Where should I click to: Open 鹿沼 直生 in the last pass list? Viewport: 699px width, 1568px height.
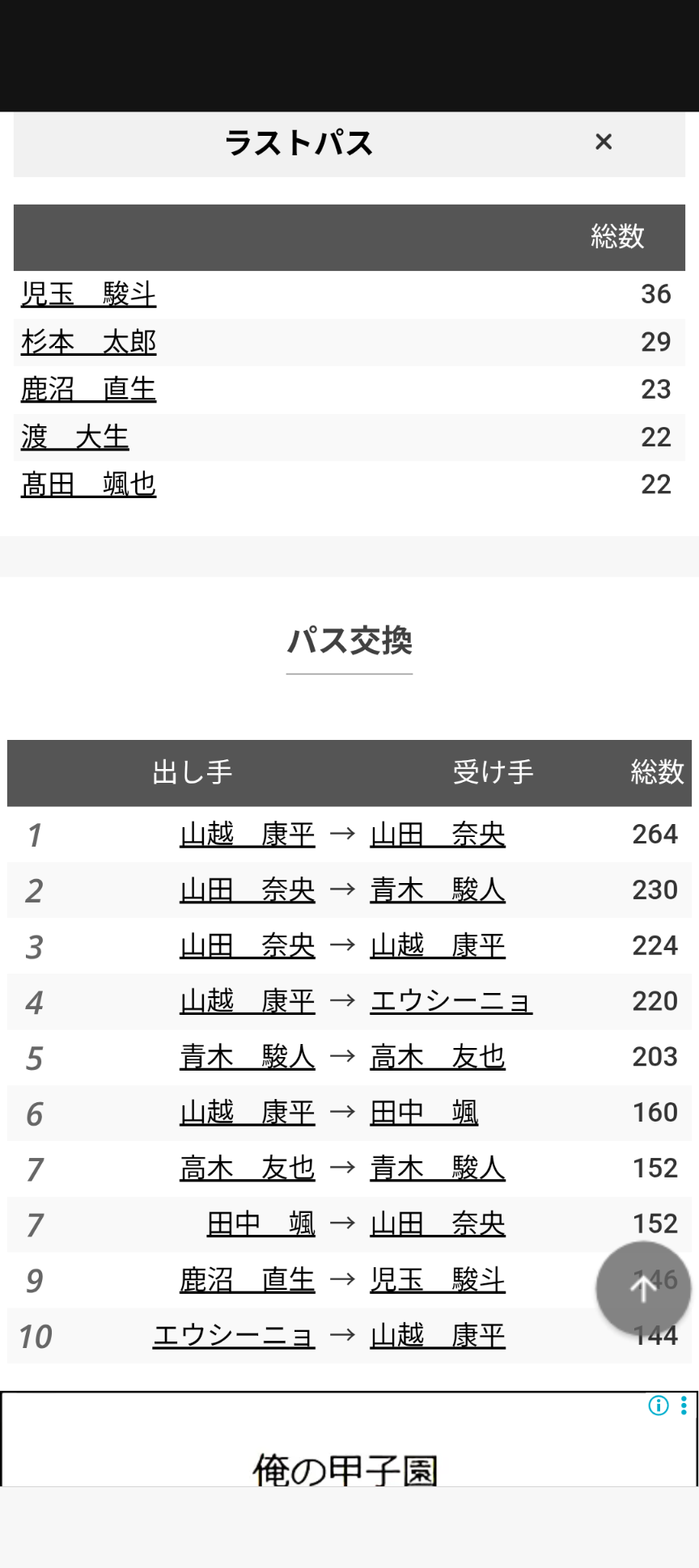[88, 389]
